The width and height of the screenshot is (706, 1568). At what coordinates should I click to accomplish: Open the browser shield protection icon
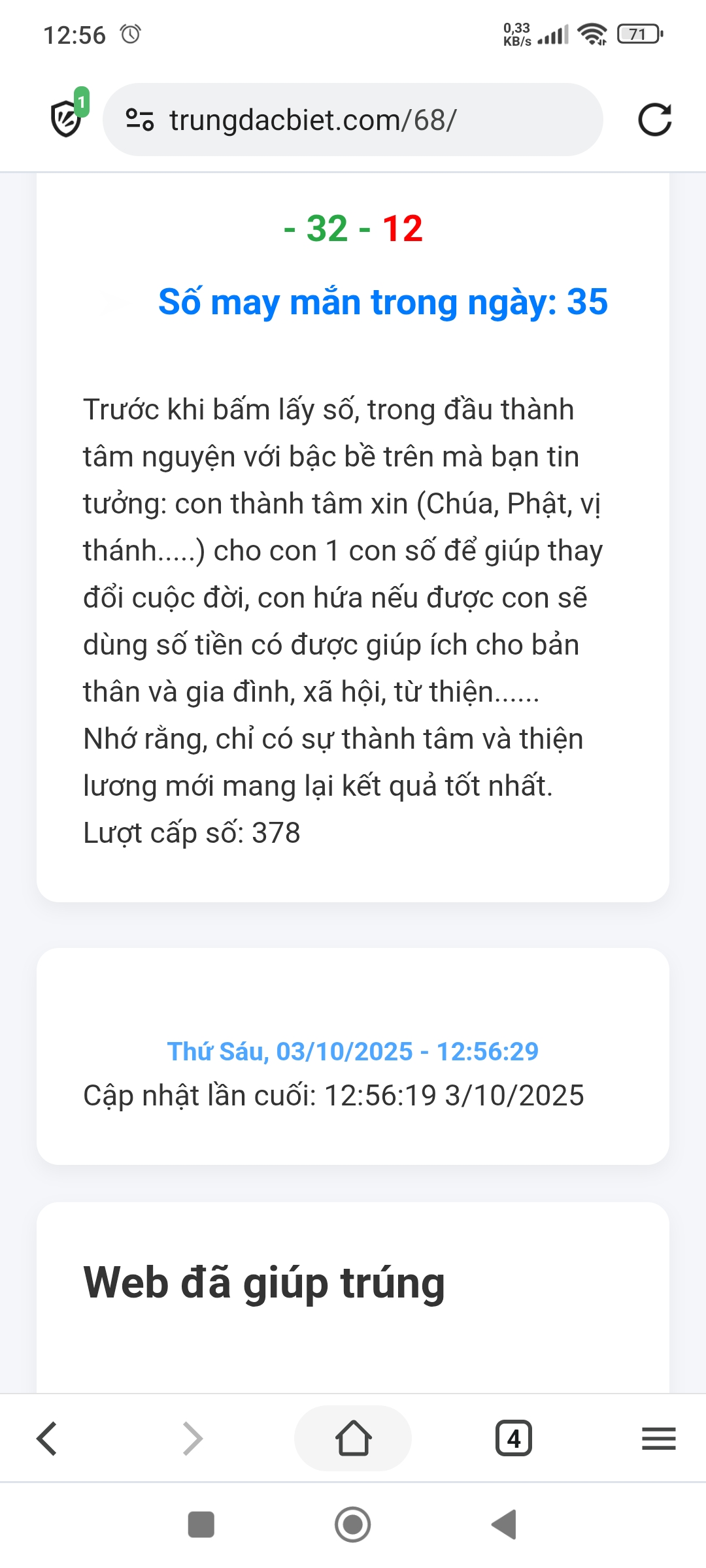coord(67,118)
